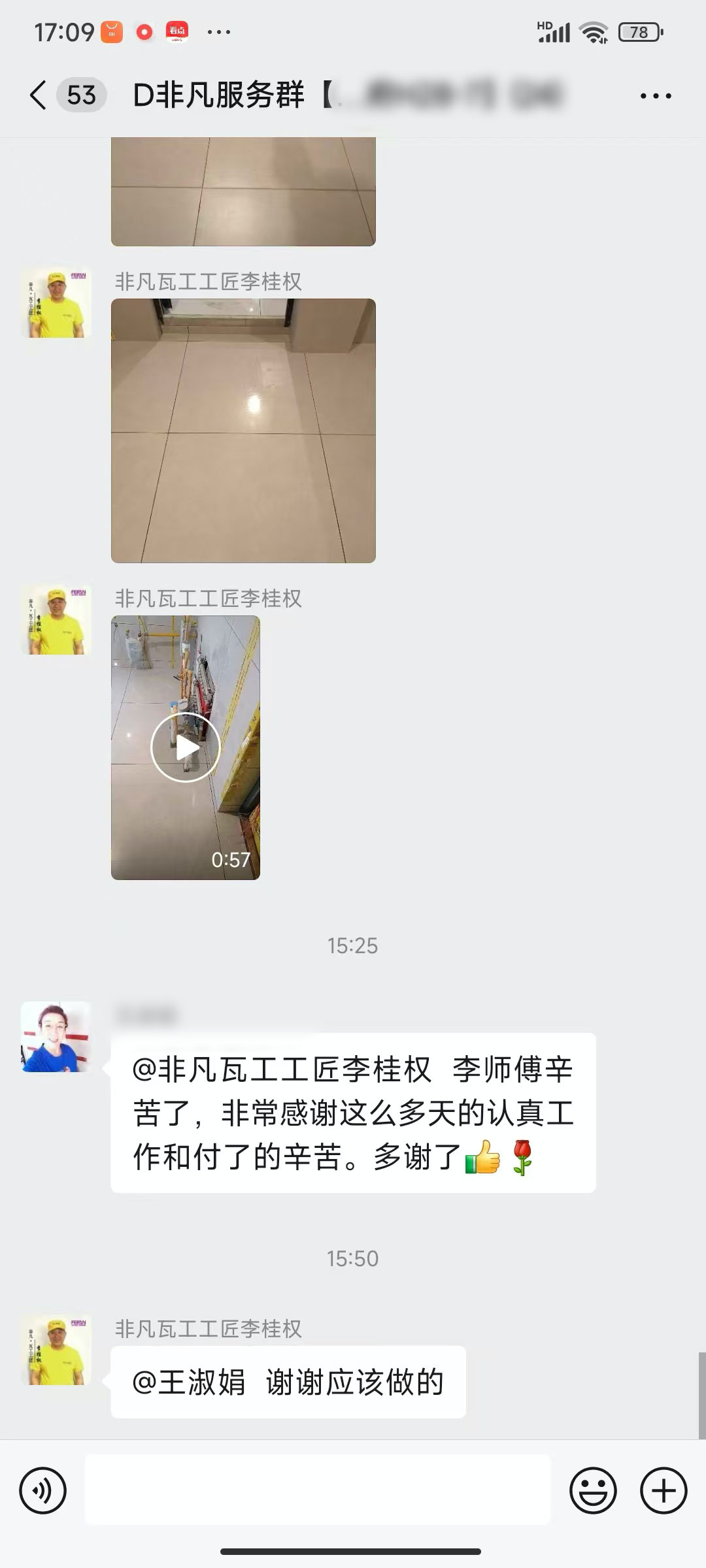Open avatar beside the 谢谢应该做的 message
The height and width of the screenshot is (1568, 706).
[56, 1350]
